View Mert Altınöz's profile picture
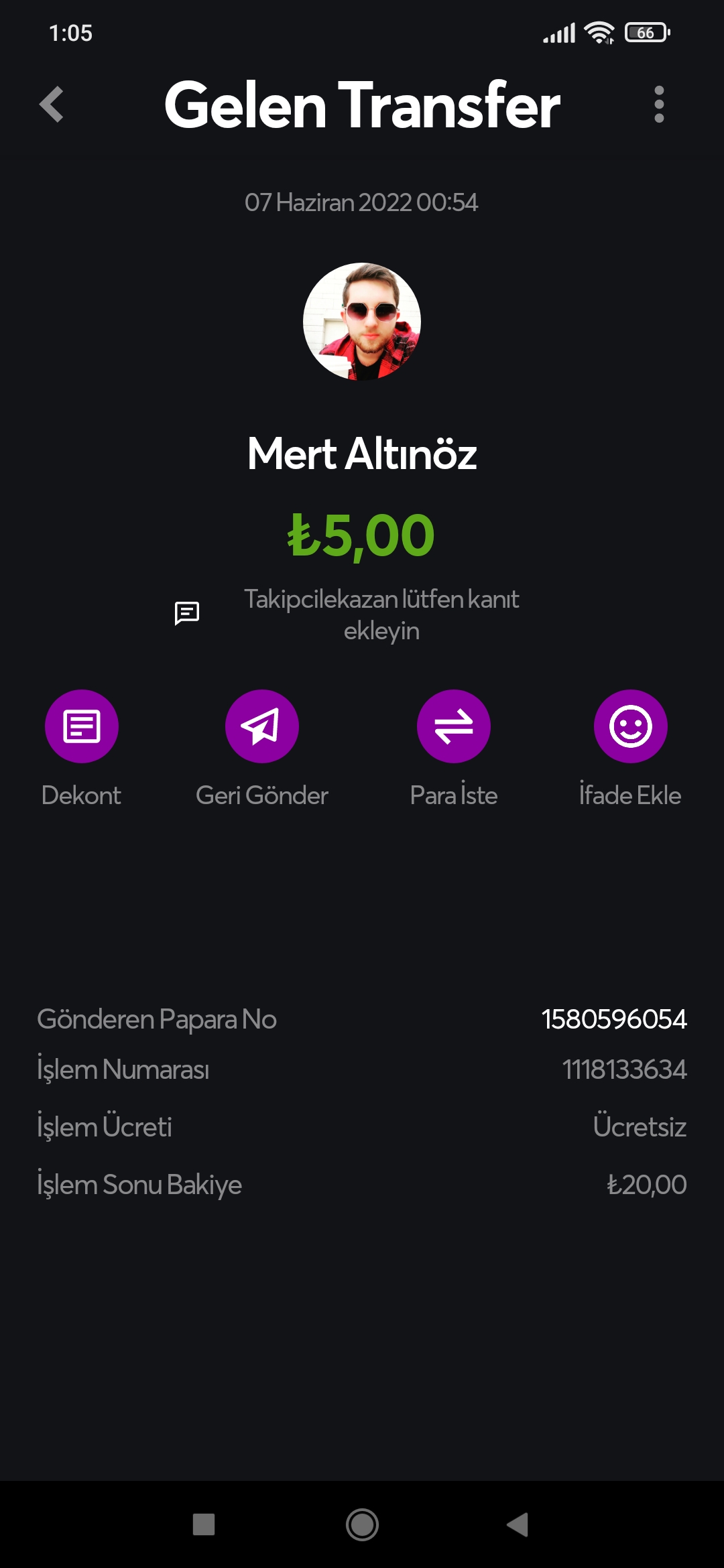724x1568 pixels. pos(362,322)
